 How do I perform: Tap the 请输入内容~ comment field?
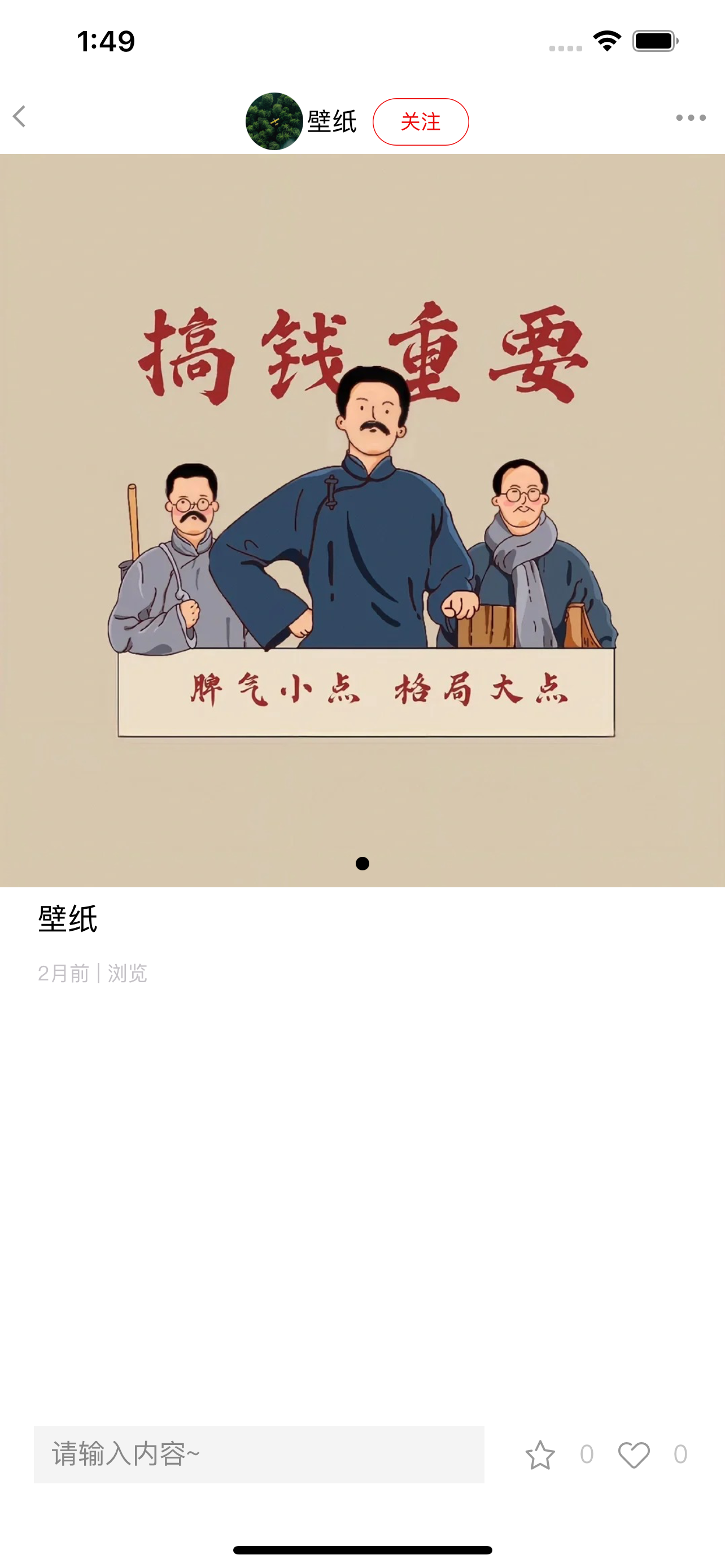click(x=259, y=1454)
